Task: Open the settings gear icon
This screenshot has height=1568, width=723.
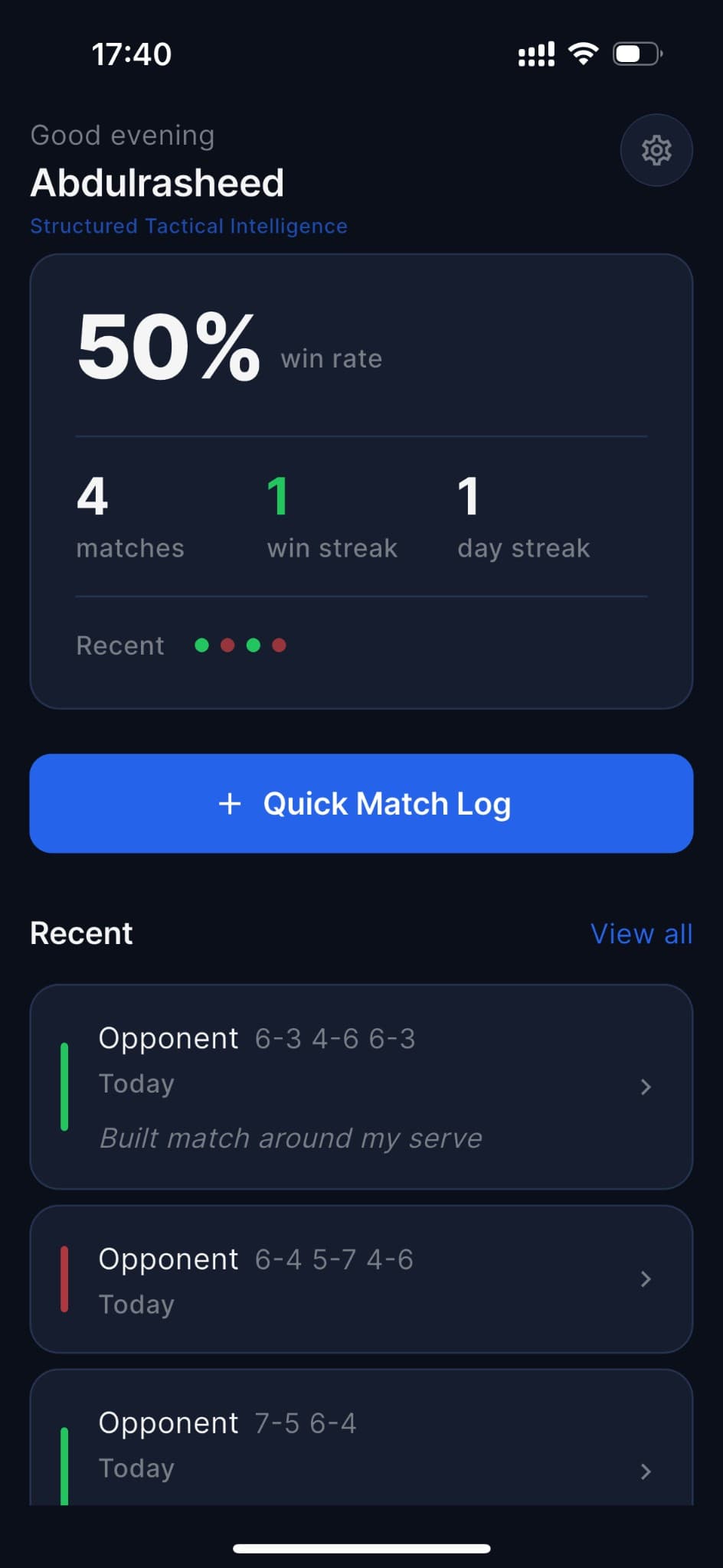Action: click(656, 150)
